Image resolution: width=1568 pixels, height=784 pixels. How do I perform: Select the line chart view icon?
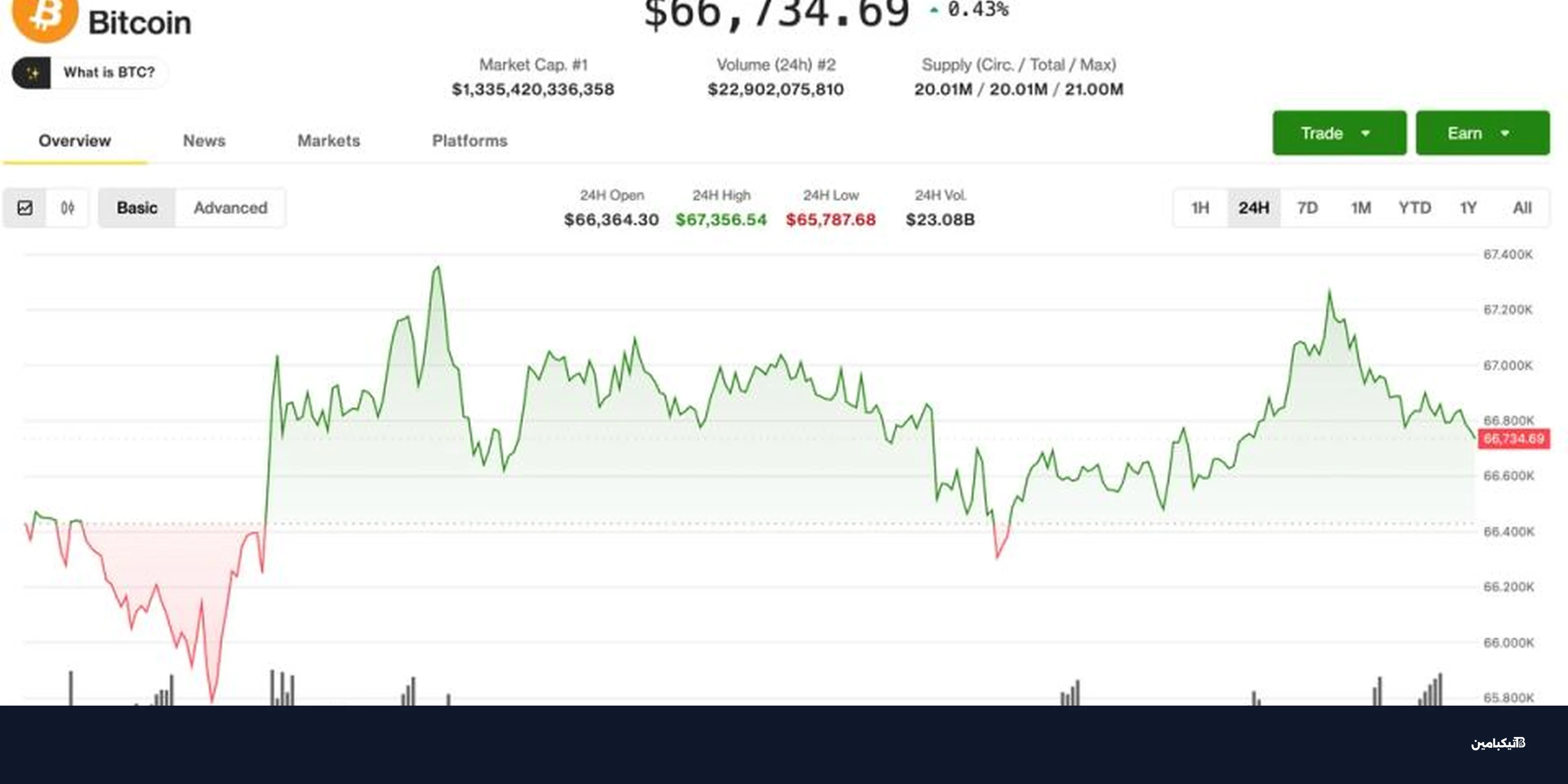[25, 208]
